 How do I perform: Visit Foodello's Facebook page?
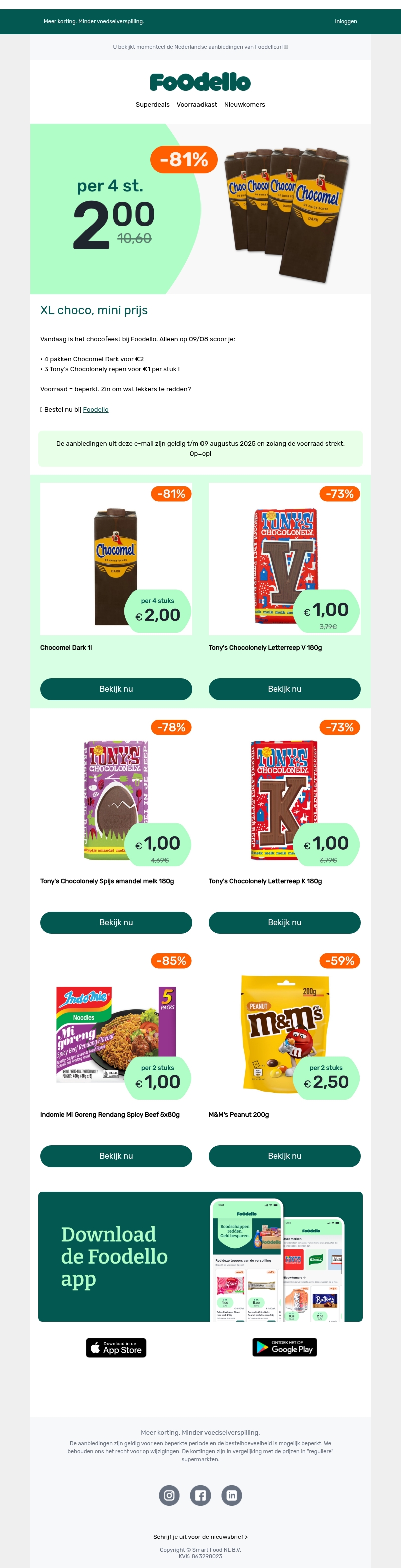[x=200, y=1496]
